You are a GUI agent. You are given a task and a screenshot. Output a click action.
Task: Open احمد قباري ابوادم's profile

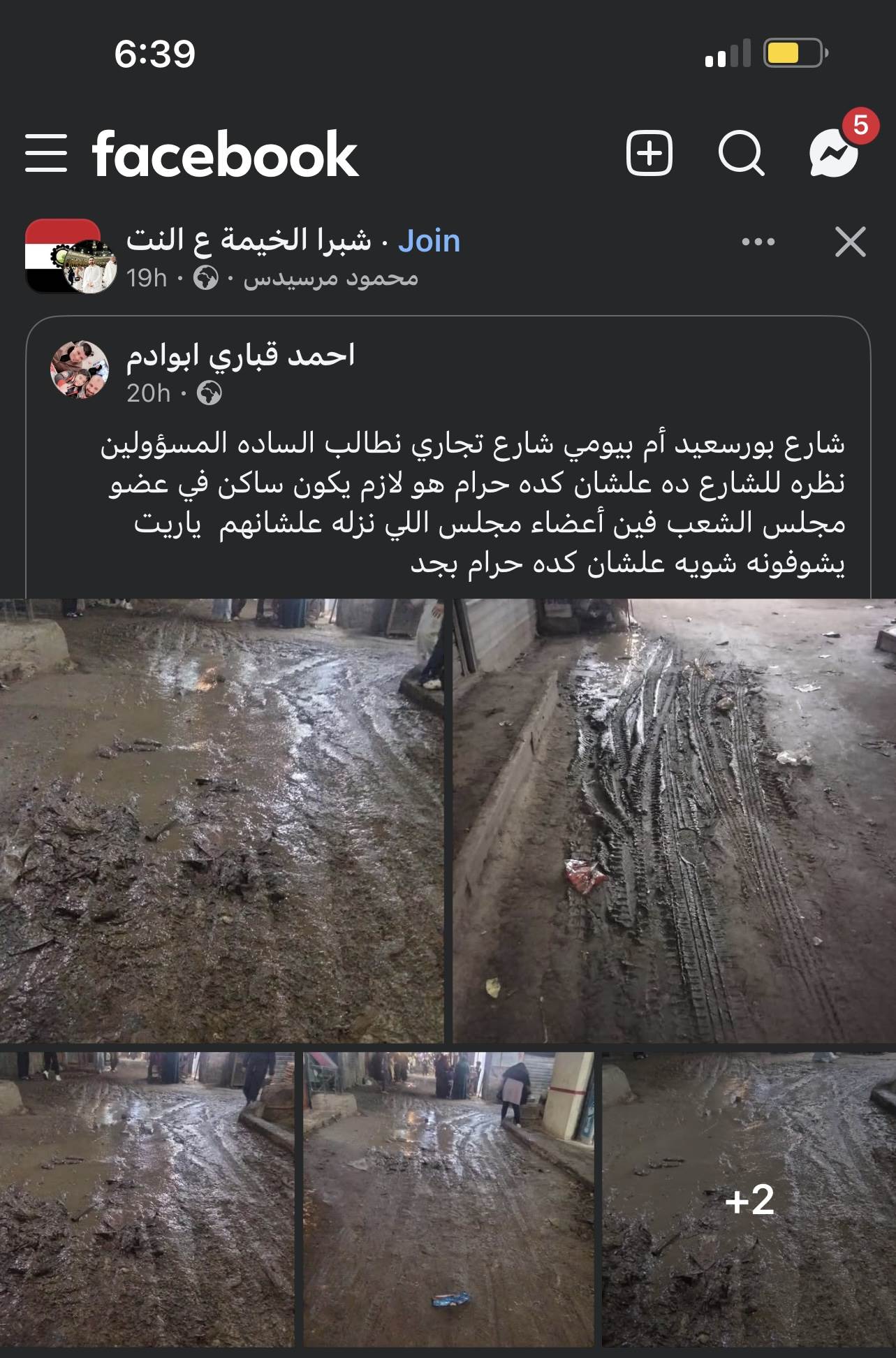(x=240, y=355)
